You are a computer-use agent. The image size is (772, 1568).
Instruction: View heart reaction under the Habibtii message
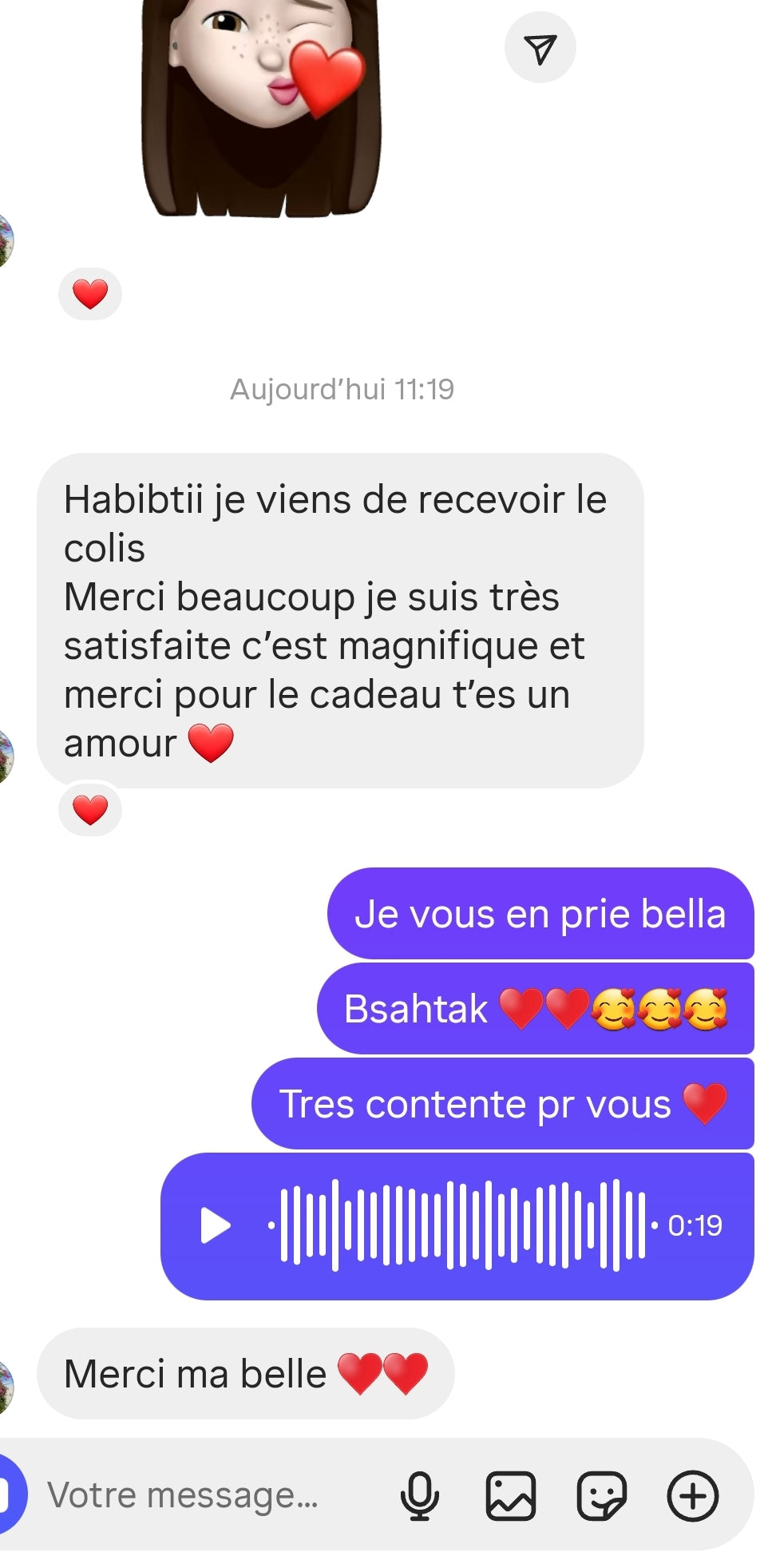(90, 810)
